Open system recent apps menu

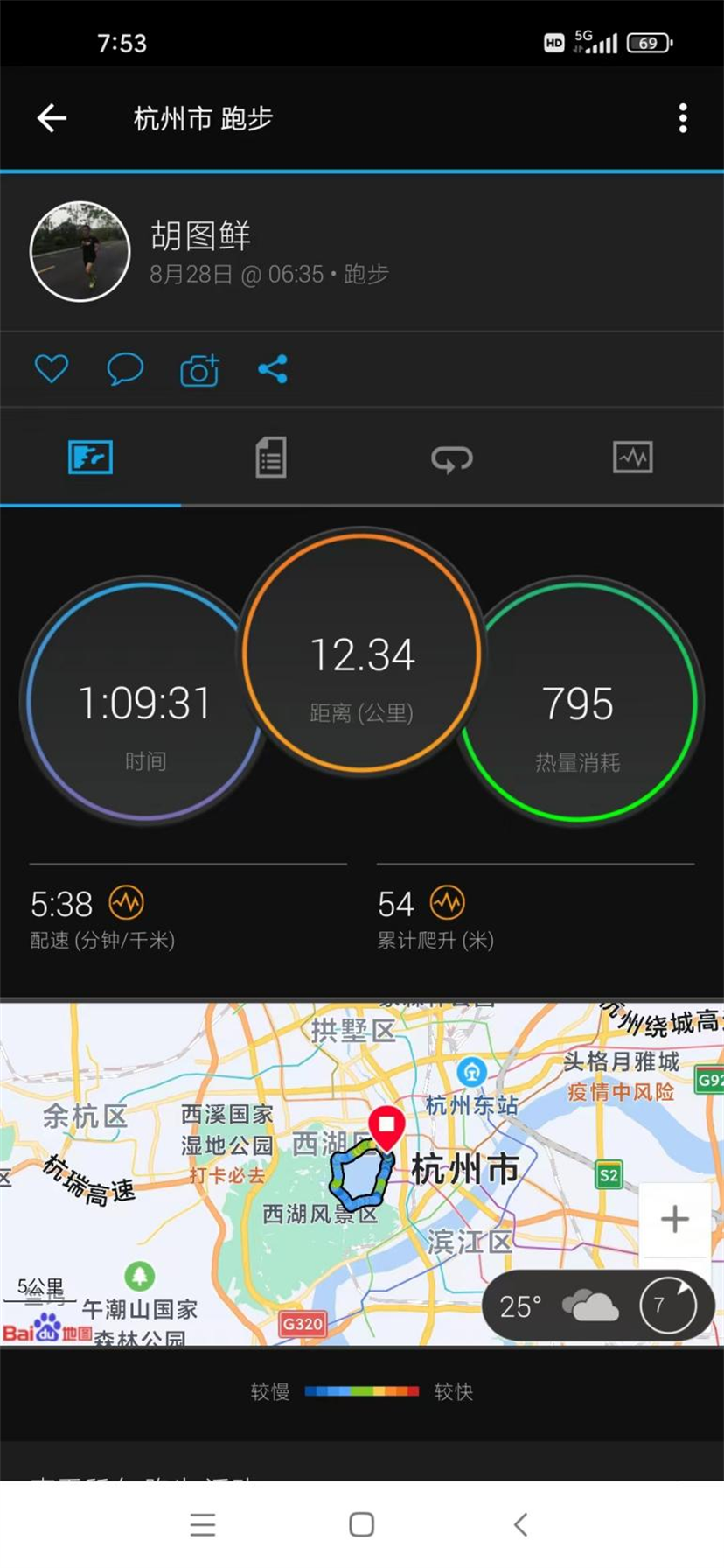[203, 1524]
